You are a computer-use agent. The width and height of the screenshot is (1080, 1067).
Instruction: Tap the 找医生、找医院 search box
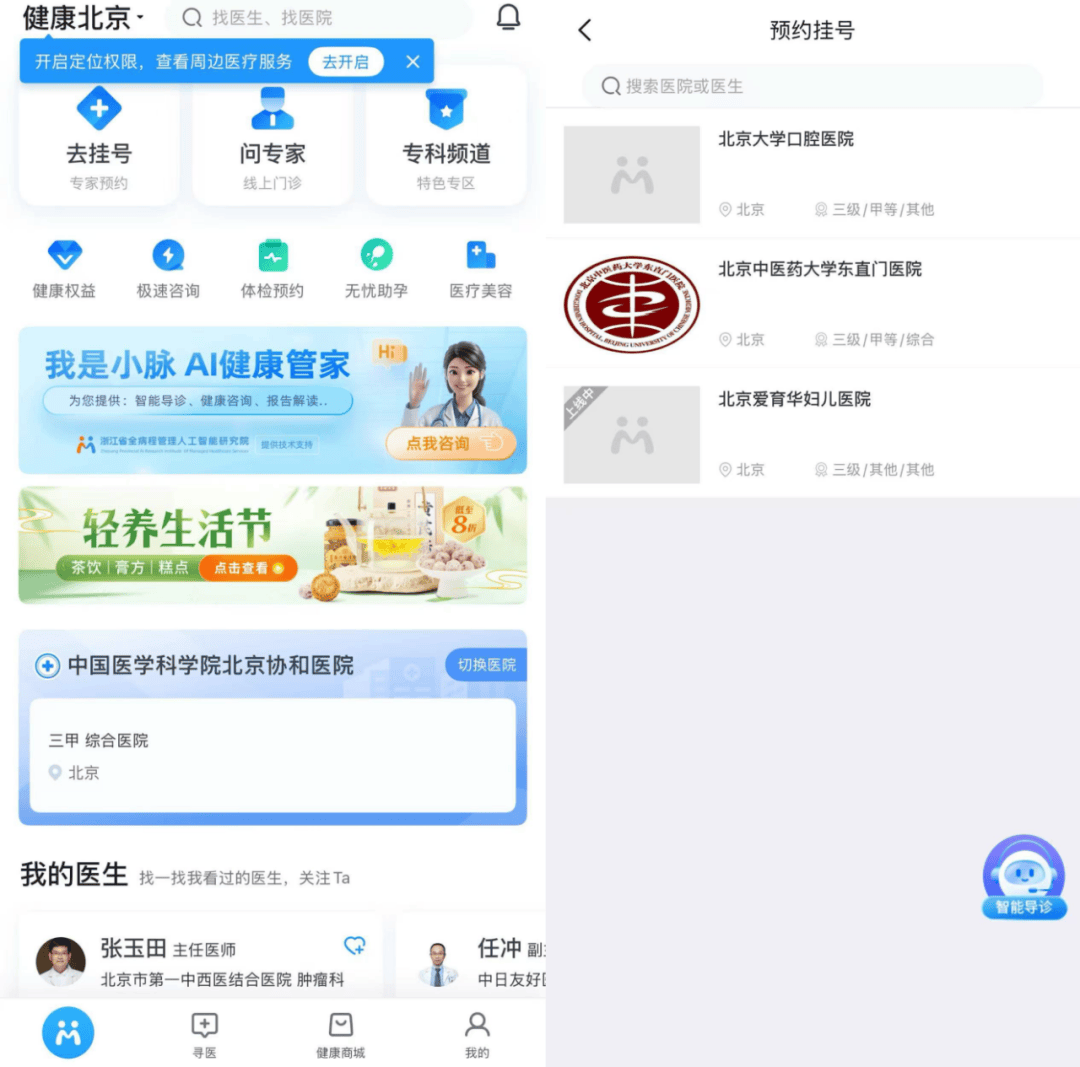click(x=320, y=18)
